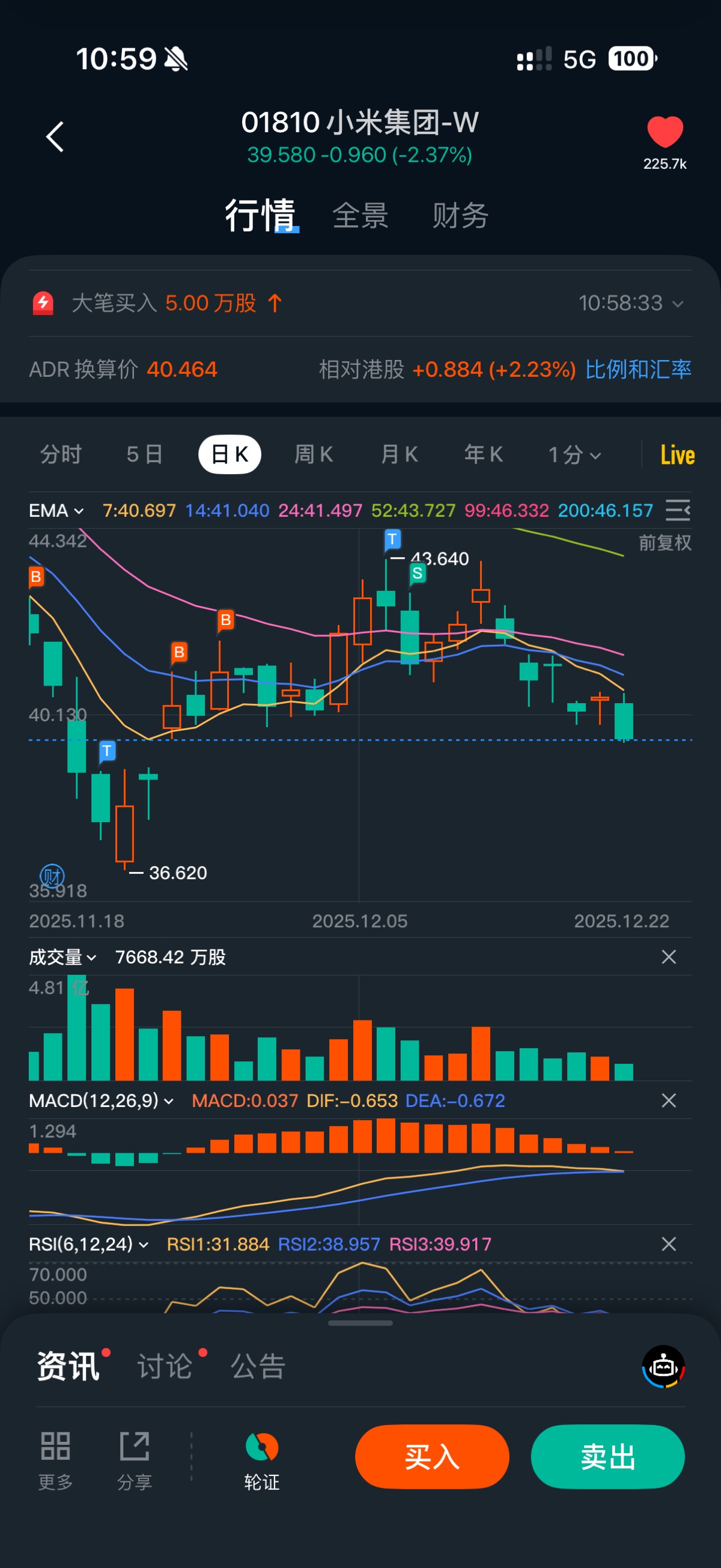Open the 比例和汇率 link
Image resolution: width=721 pixels, height=1568 pixels.
tap(637, 370)
